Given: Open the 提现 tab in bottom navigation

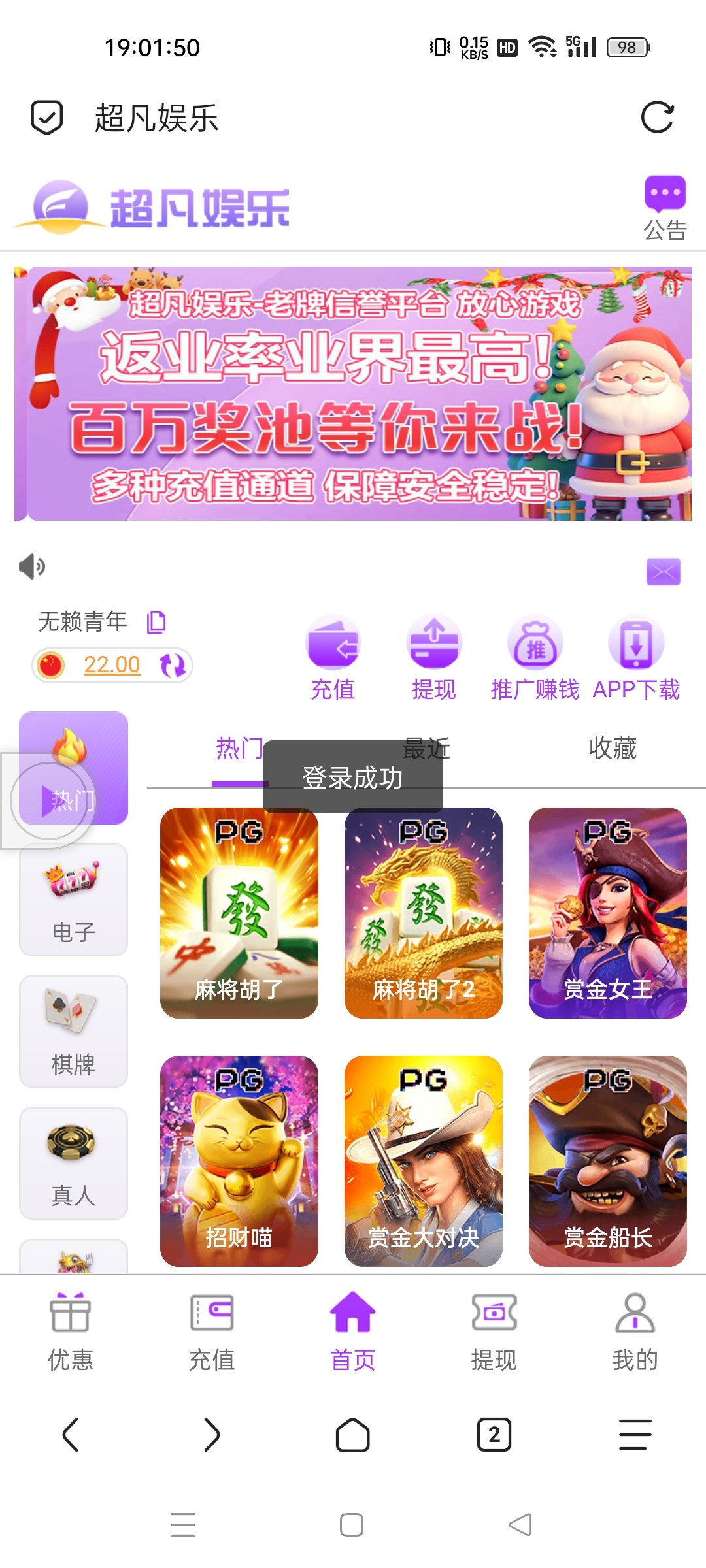Looking at the screenshot, I should pyautogui.click(x=494, y=1331).
